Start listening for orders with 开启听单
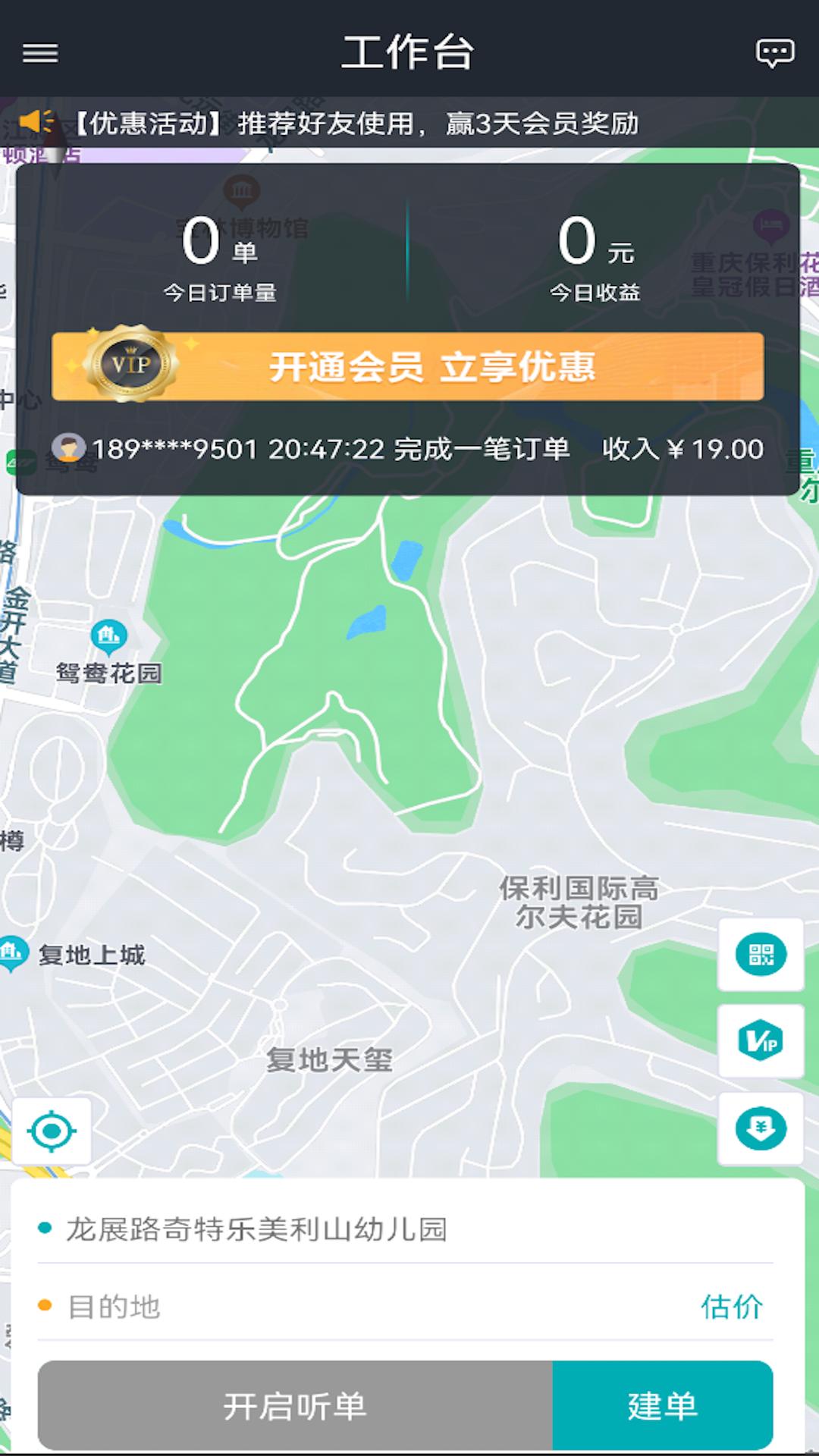Screen dimensions: 819x1456 coord(295,1405)
